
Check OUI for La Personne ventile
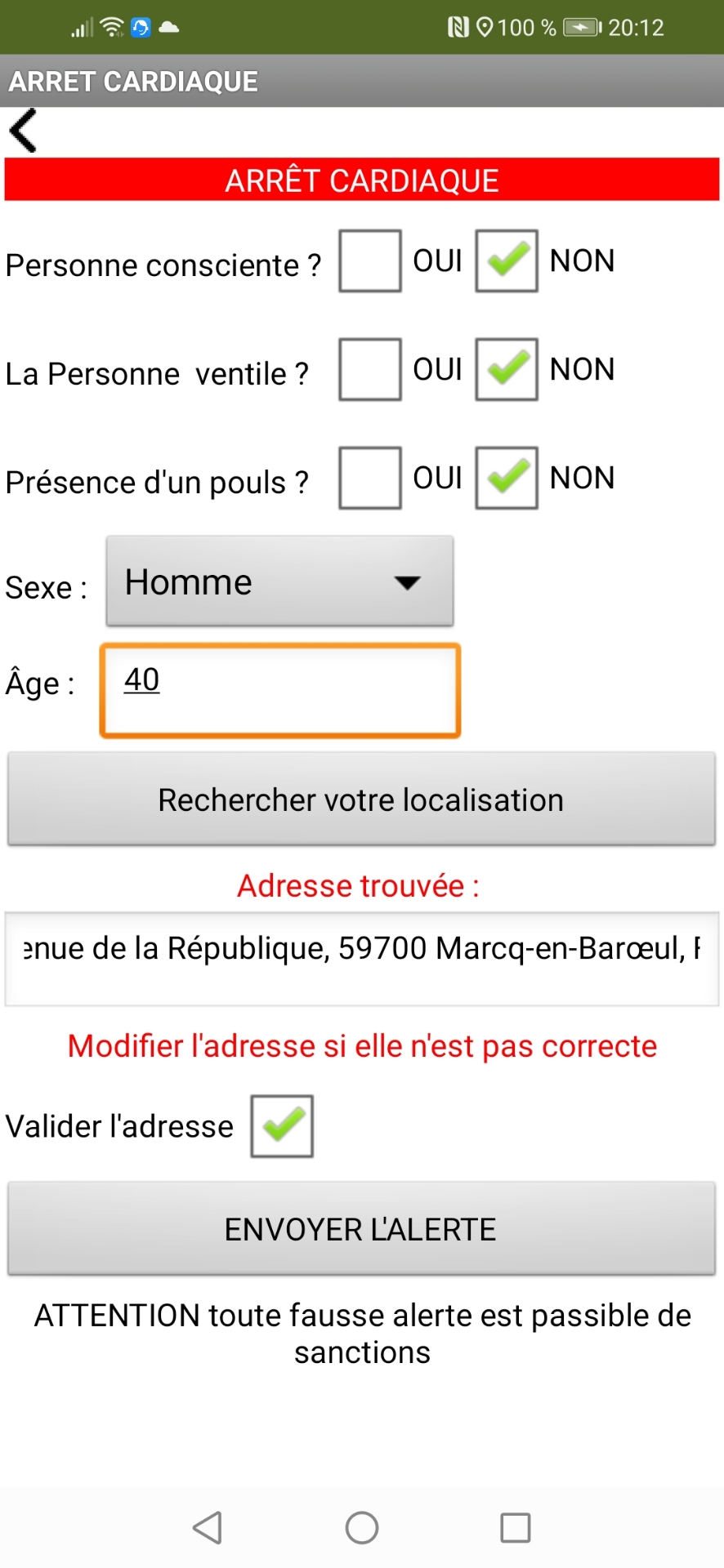pyautogui.click(x=370, y=369)
